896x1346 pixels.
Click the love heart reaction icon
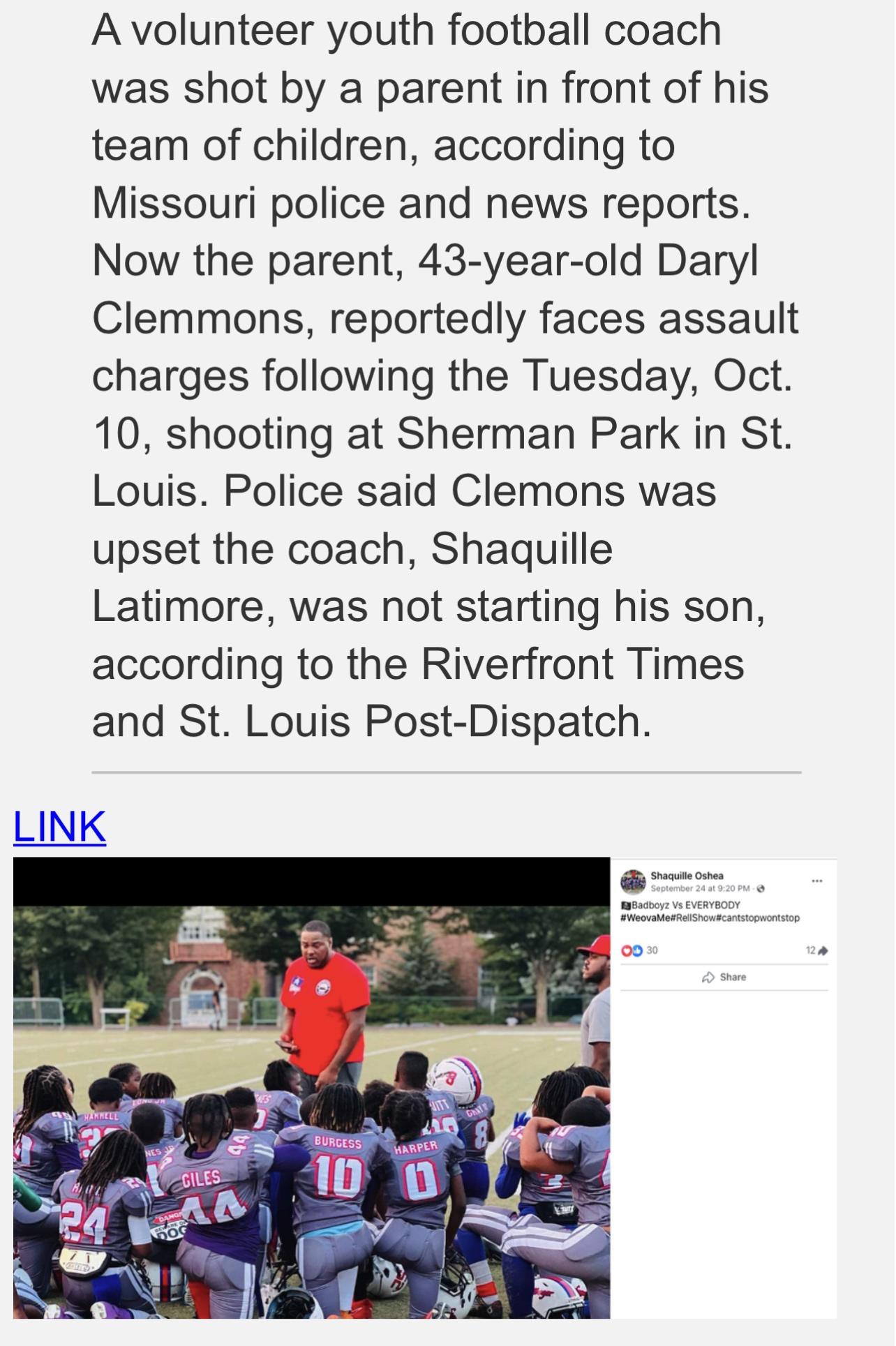tap(627, 950)
